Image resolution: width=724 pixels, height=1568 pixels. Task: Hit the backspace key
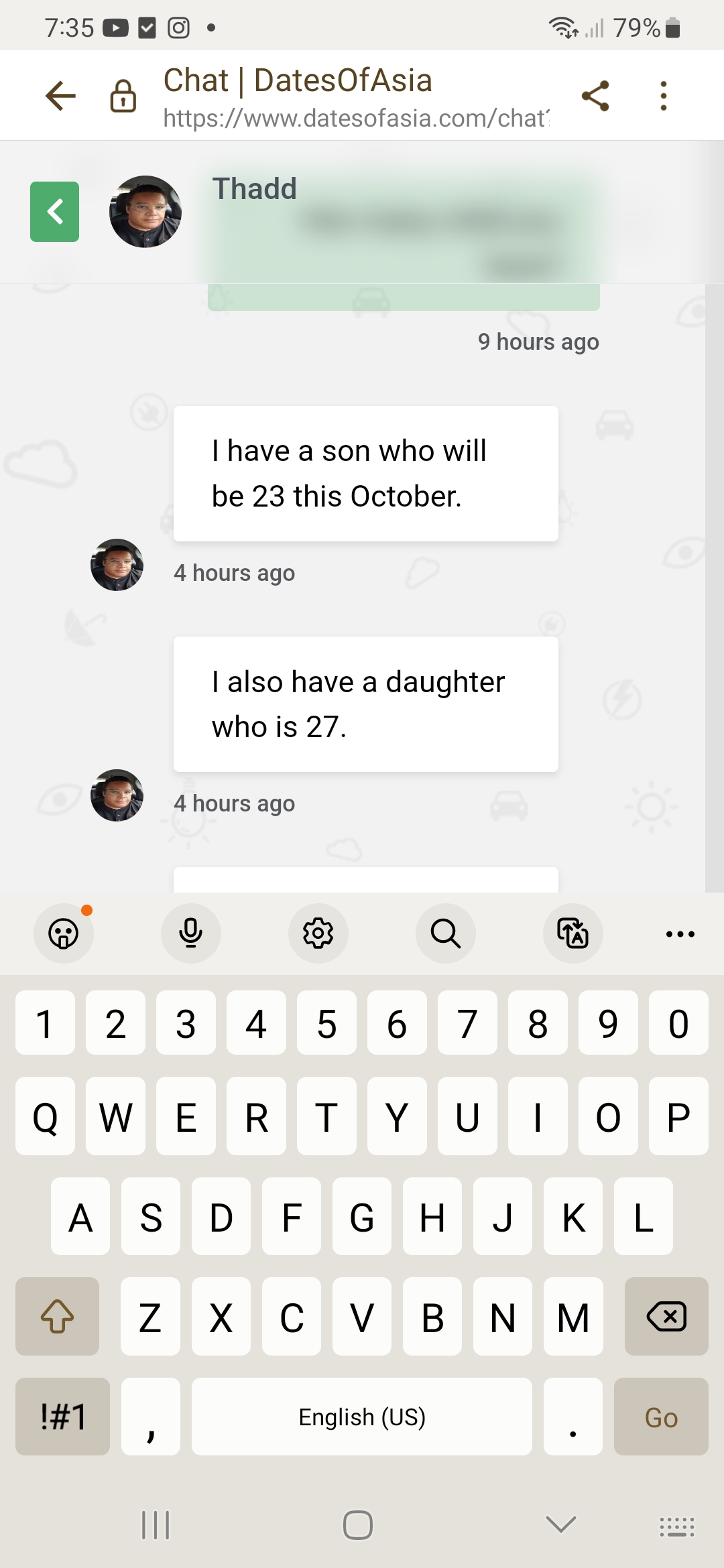pos(666,1317)
